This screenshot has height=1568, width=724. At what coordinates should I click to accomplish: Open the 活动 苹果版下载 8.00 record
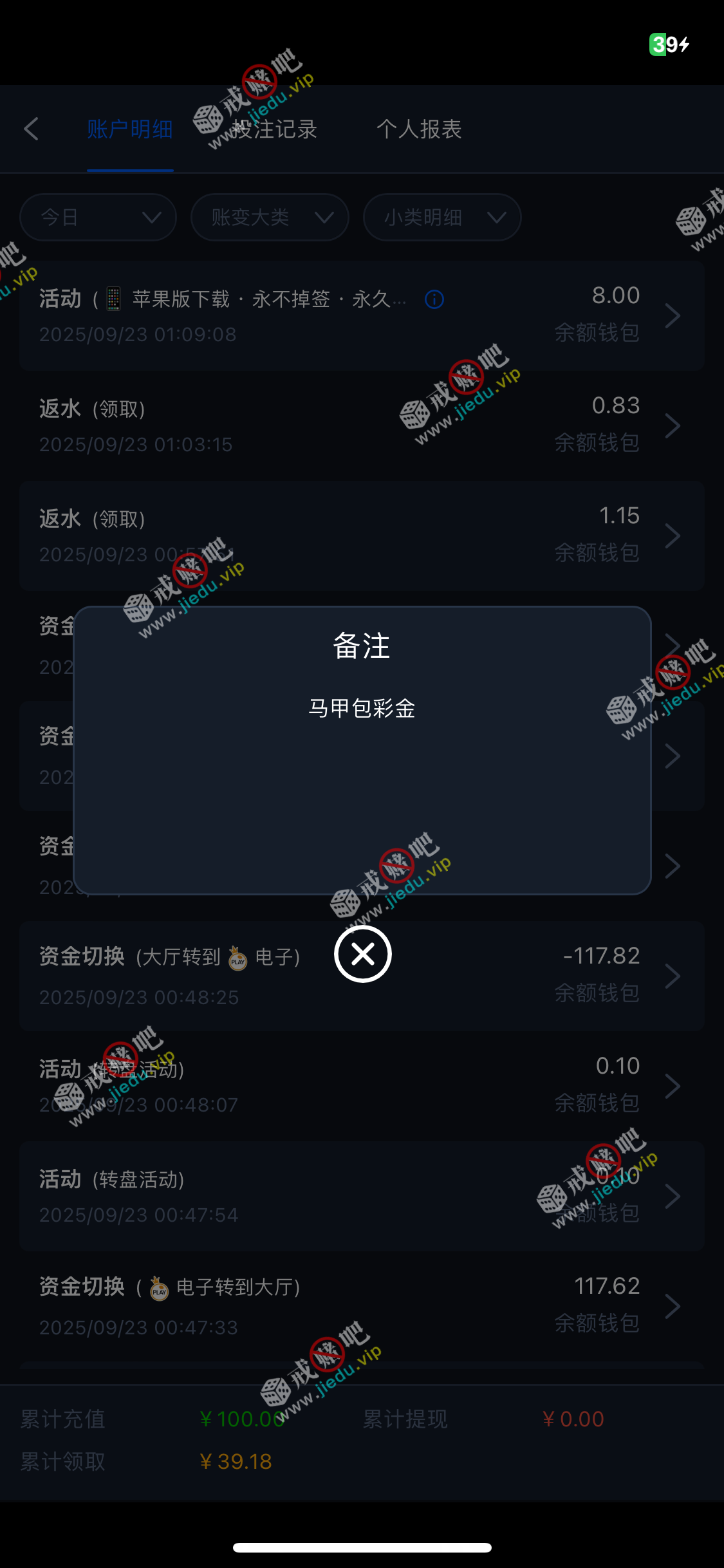(362, 315)
